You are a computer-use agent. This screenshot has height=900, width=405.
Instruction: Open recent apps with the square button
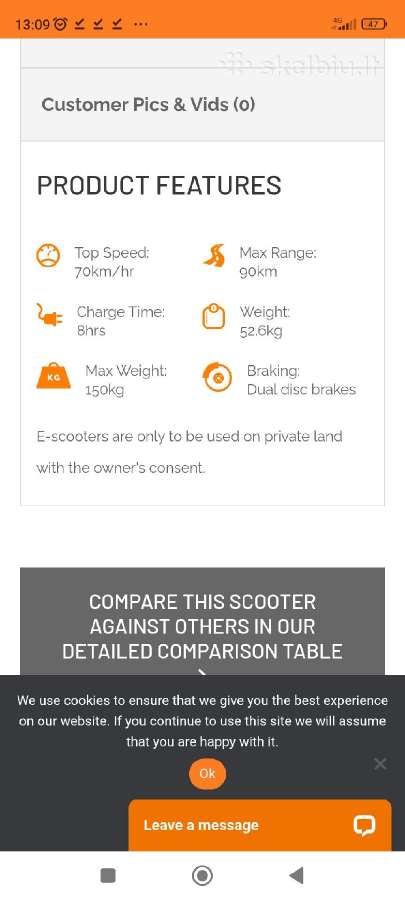108,875
